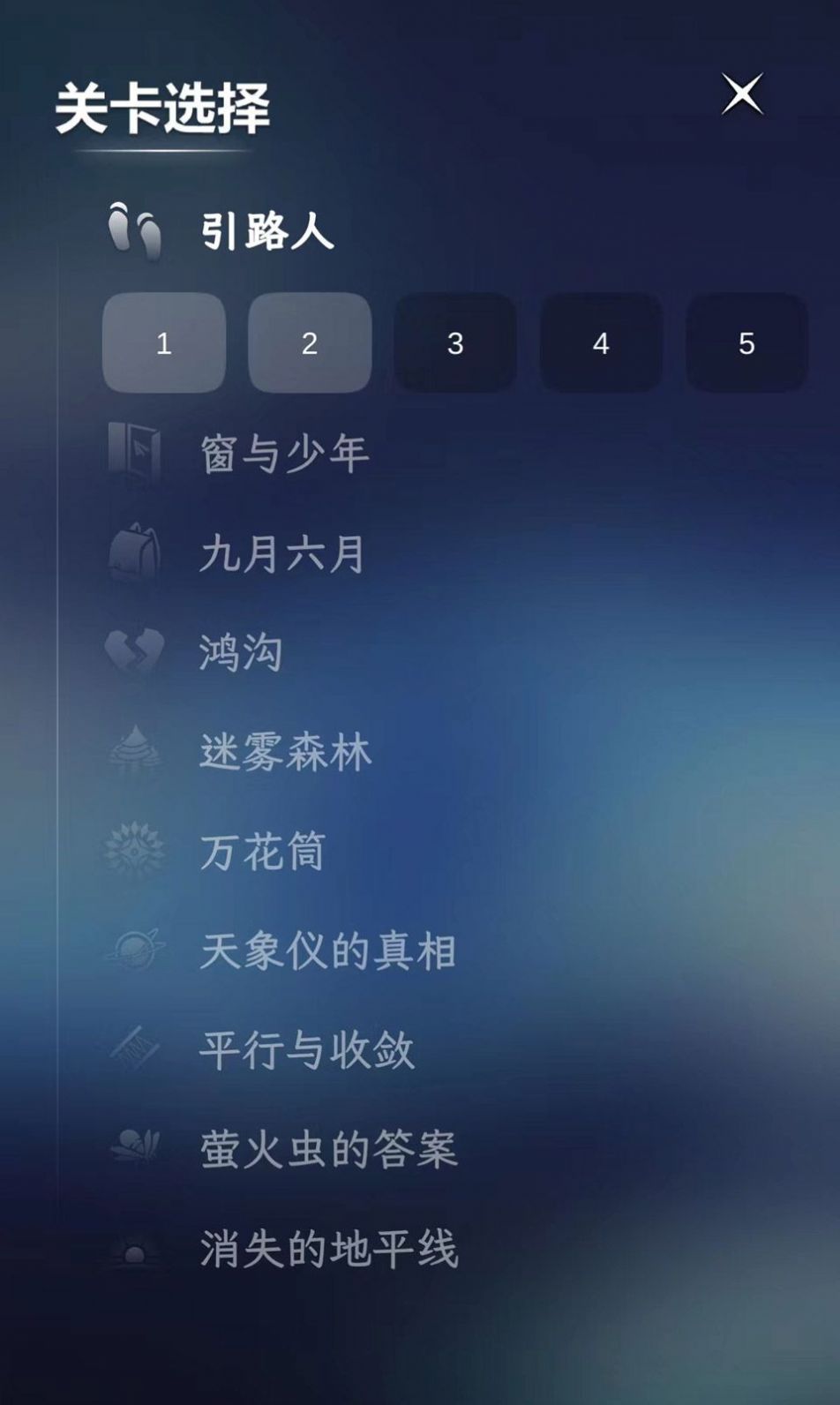The height and width of the screenshot is (1405, 840).
Task: Tap the locked level 4 tile
Action: pyautogui.click(x=600, y=343)
